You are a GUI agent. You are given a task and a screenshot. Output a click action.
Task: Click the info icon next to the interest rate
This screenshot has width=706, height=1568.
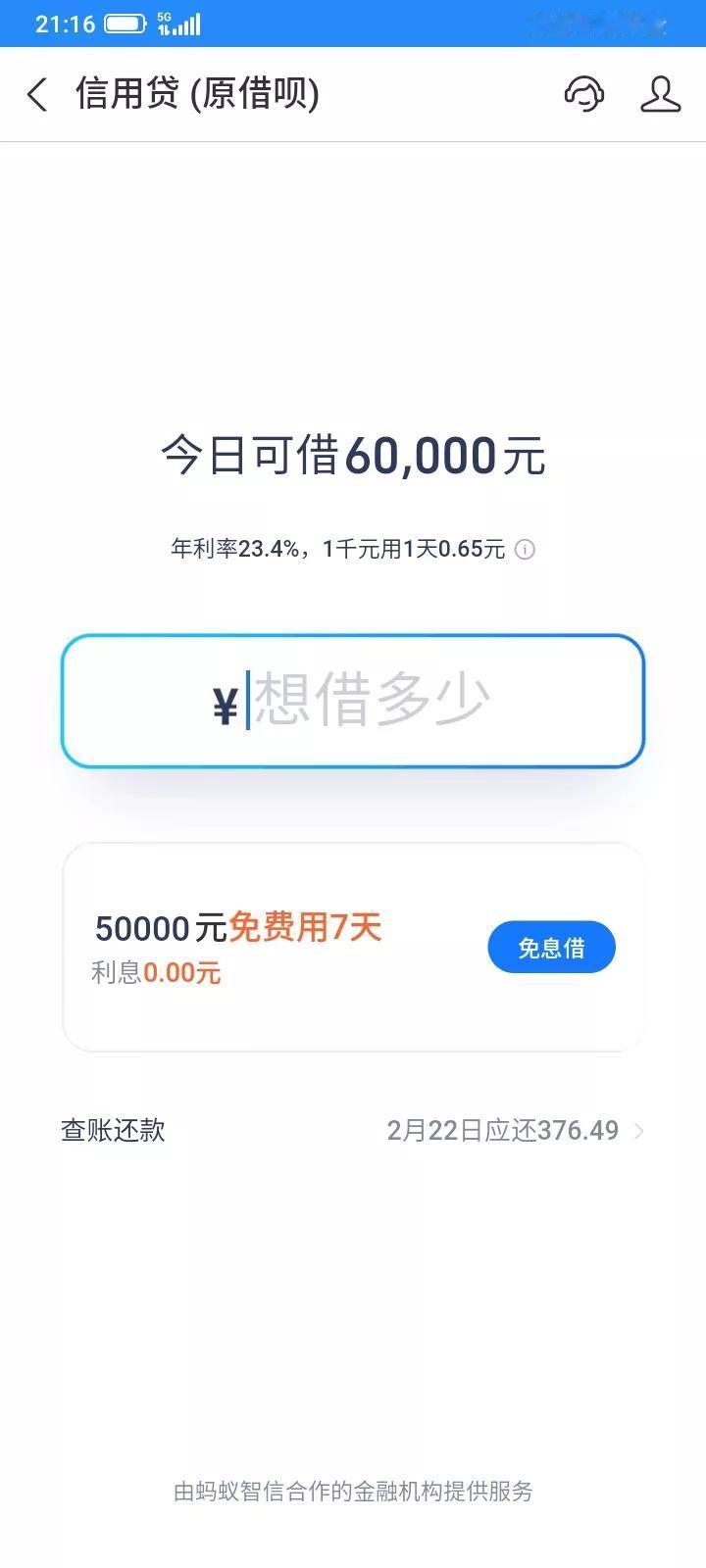(x=526, y=550)
